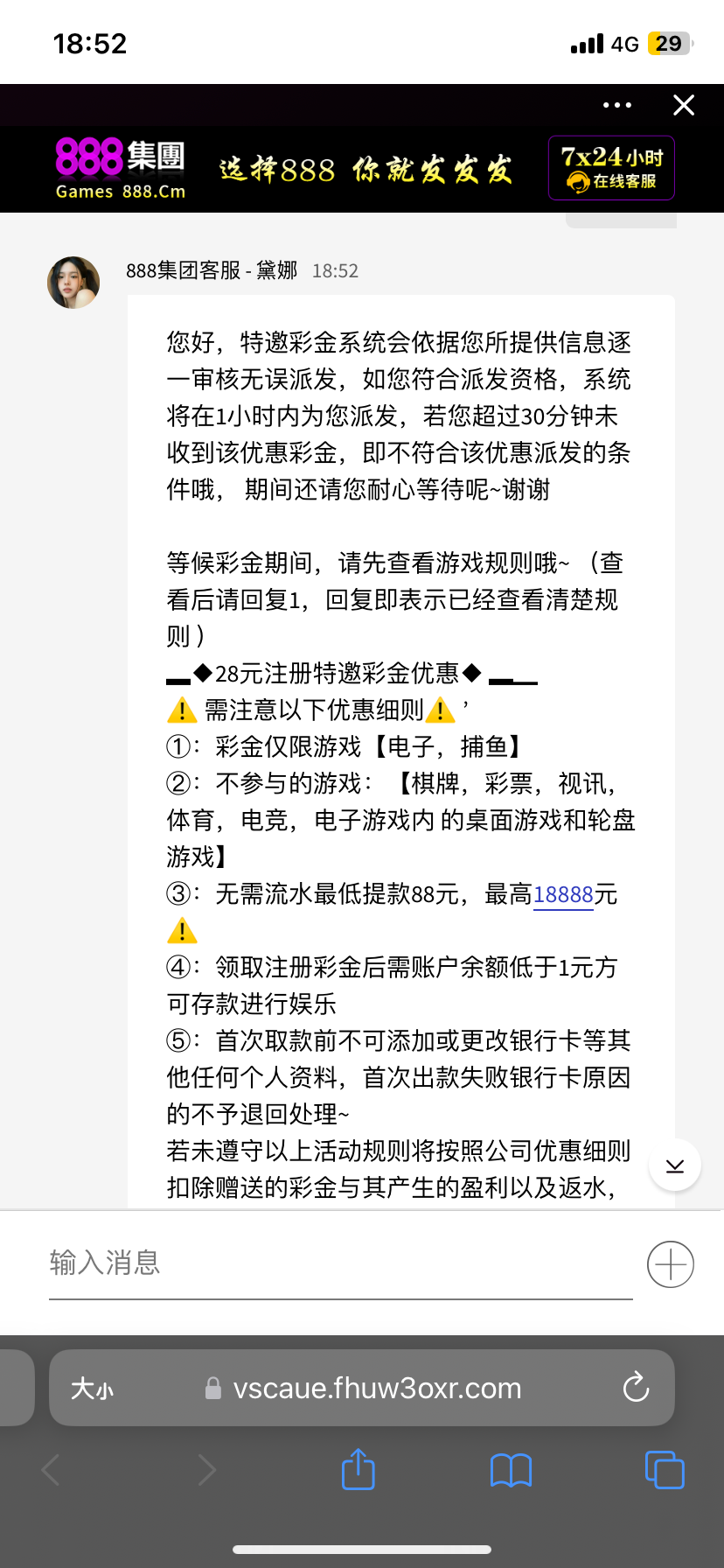Open the agent avatar of 黛娜
724x1568 pixels.
point(73,283)
